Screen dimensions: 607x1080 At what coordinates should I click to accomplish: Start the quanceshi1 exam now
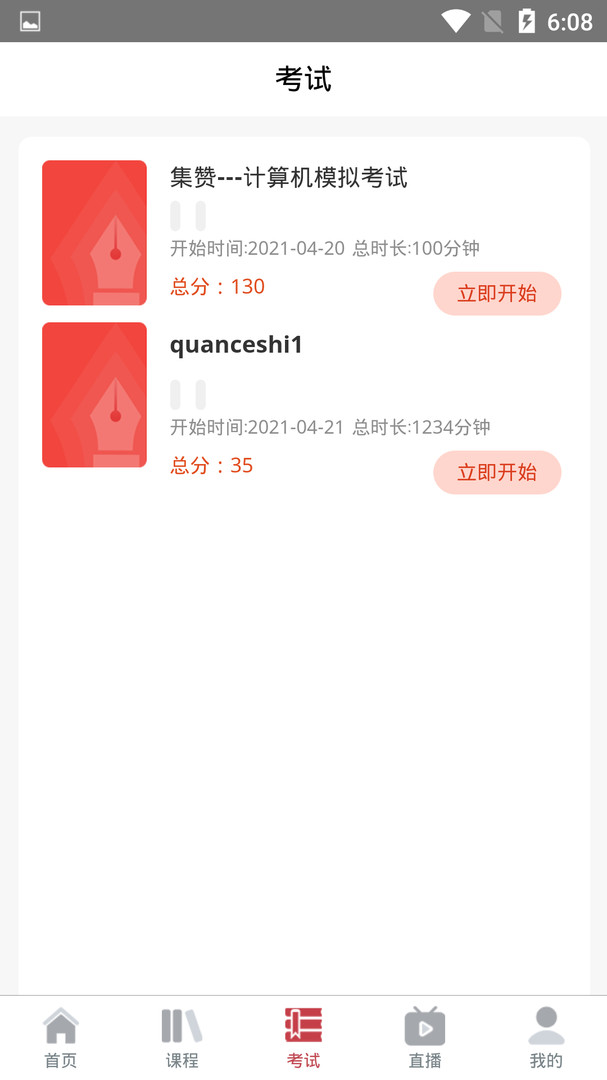point(497,473)
